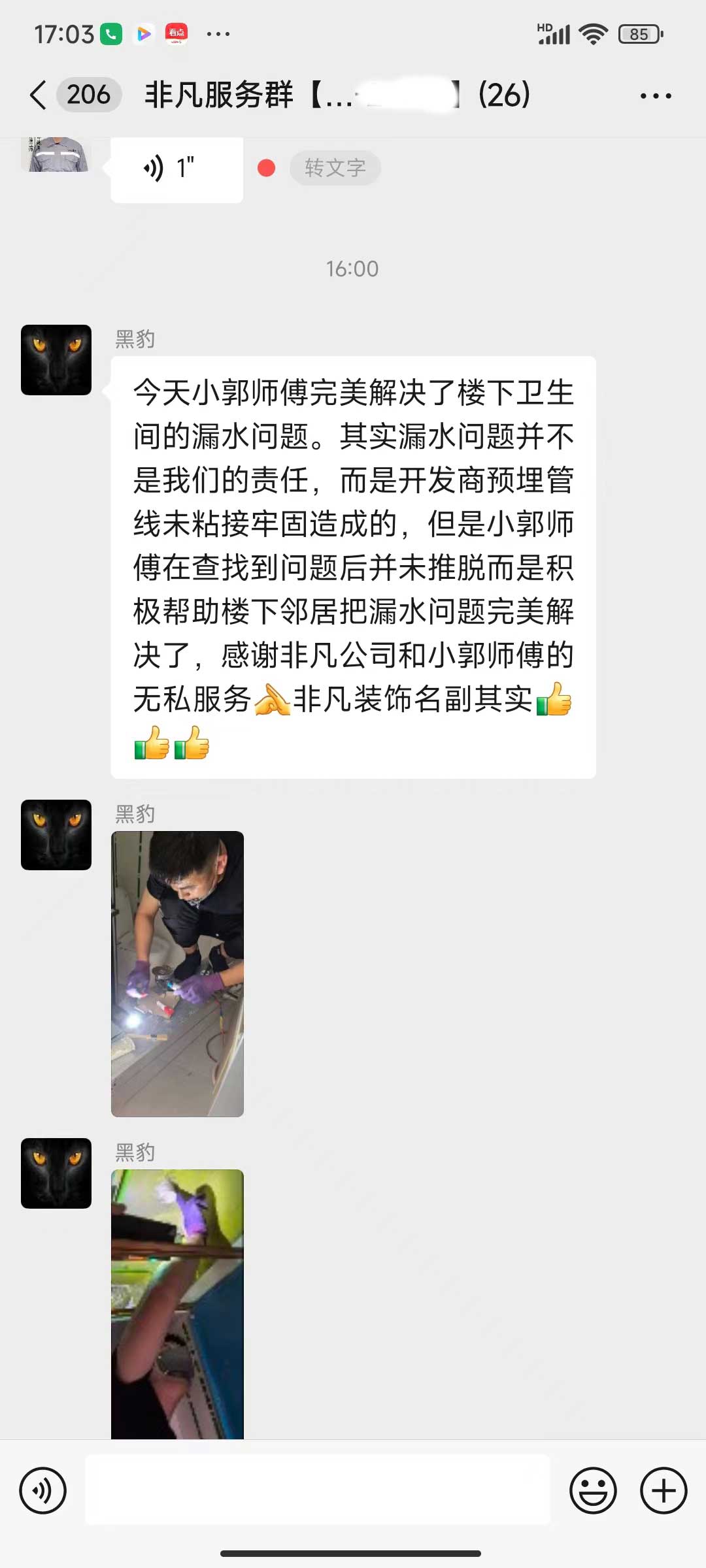706x1568 pixels.
Task: Play the 1-second voice message
Action: click(176, 169)
